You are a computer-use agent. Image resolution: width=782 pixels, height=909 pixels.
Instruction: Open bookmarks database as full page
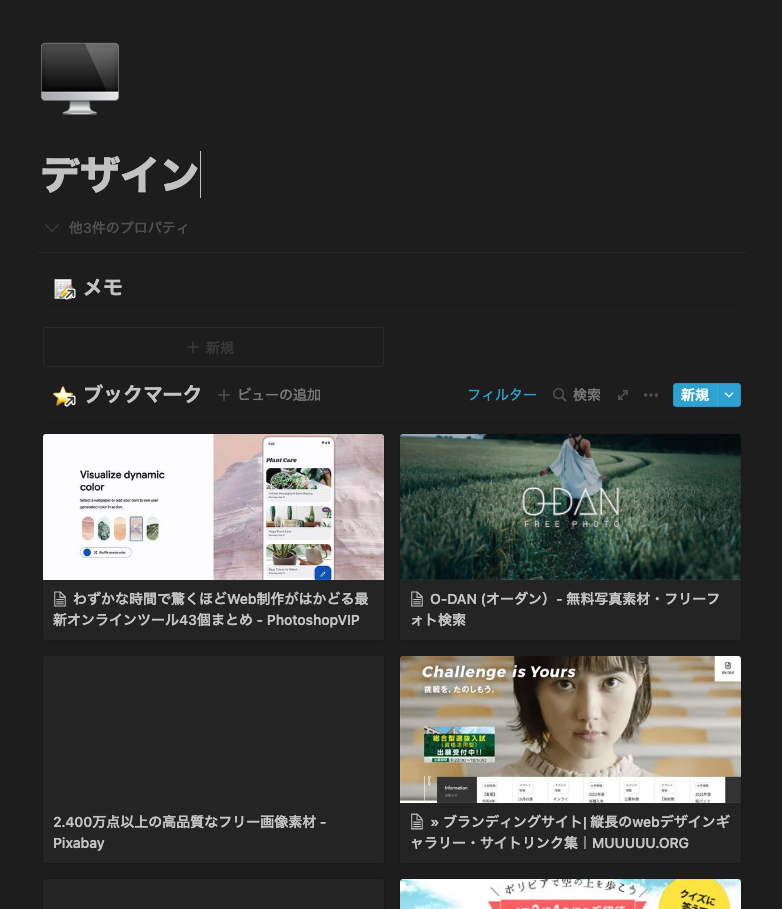pyautogui.click(x=623, y=395)
